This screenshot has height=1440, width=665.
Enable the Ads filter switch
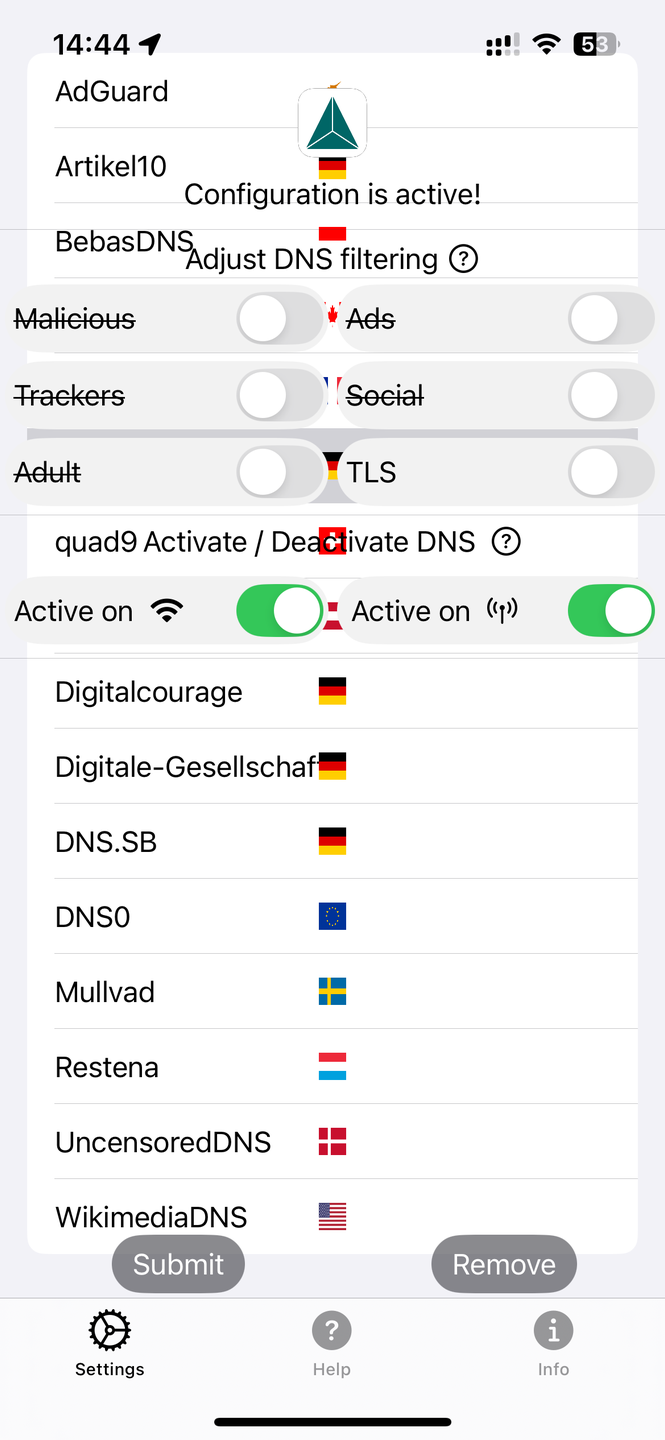click(610, 320)
